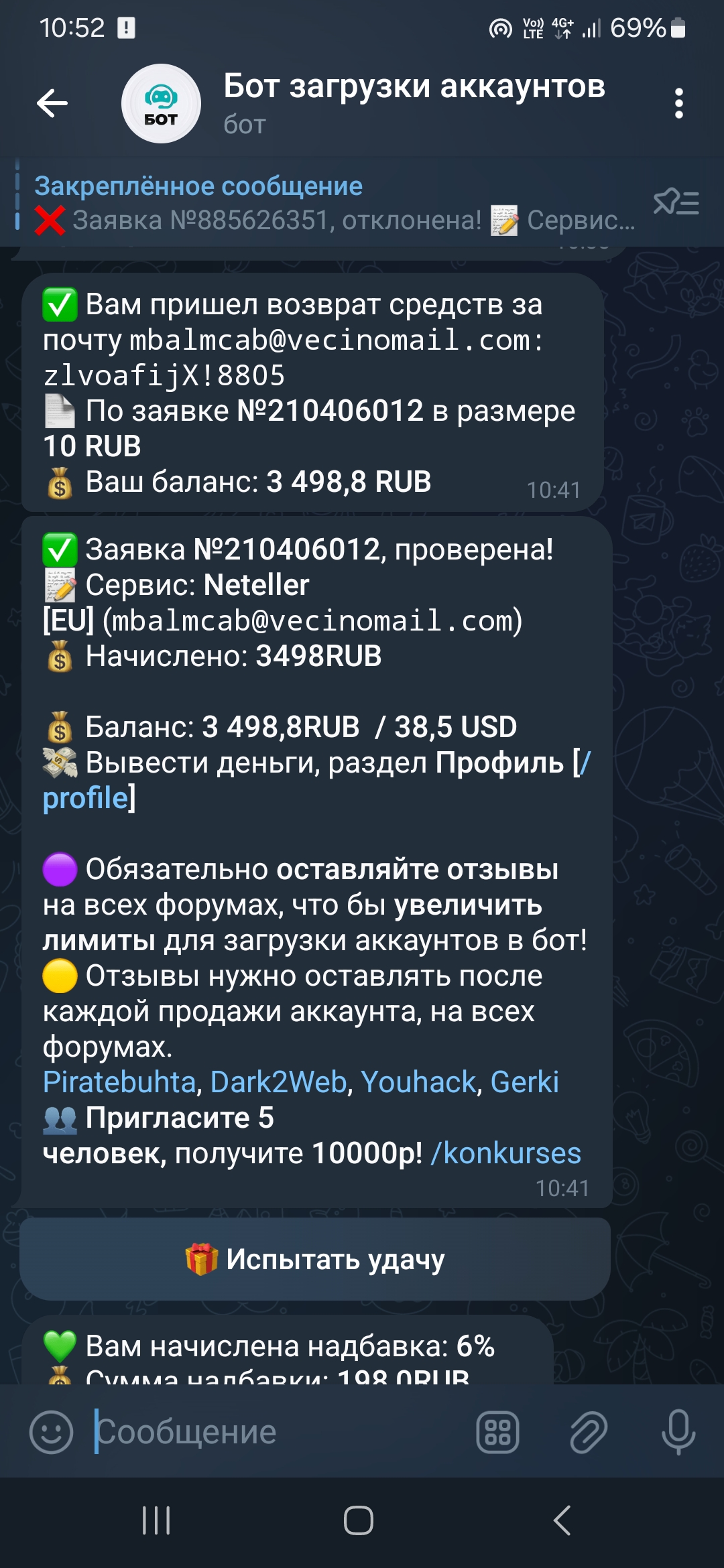This screenshot has height=1568, width=724.
Task: Go back from the bot chat
Action: click(x=52, y=103)
